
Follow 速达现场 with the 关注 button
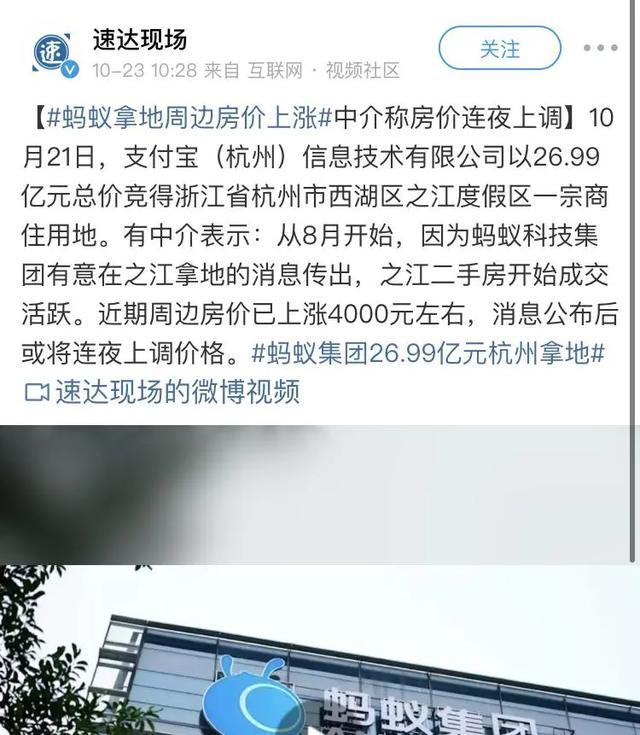(499, 48)
